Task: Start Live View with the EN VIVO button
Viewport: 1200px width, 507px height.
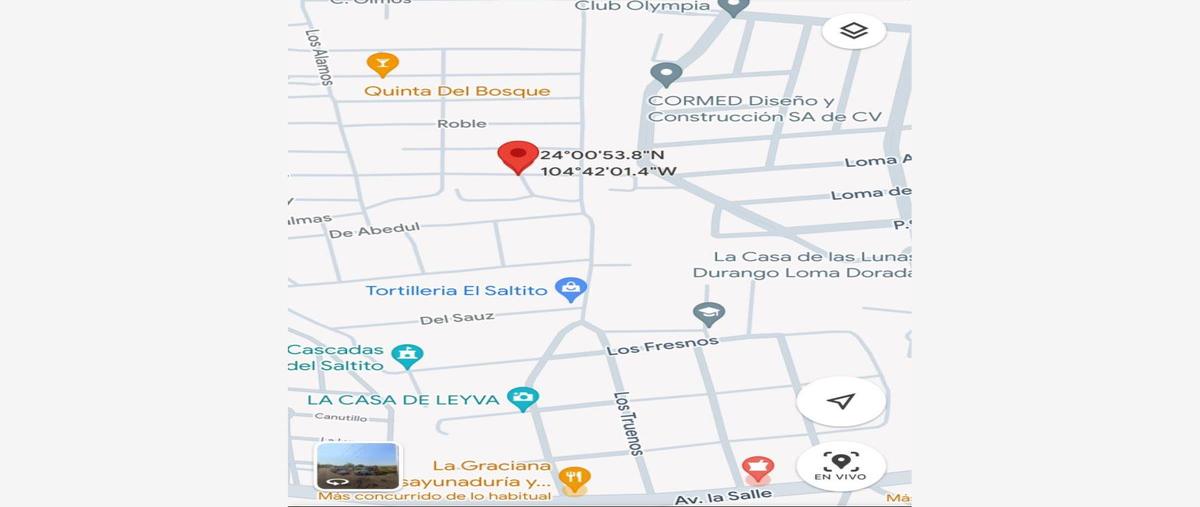Action: pyautogui.click(x=841, y=465)
